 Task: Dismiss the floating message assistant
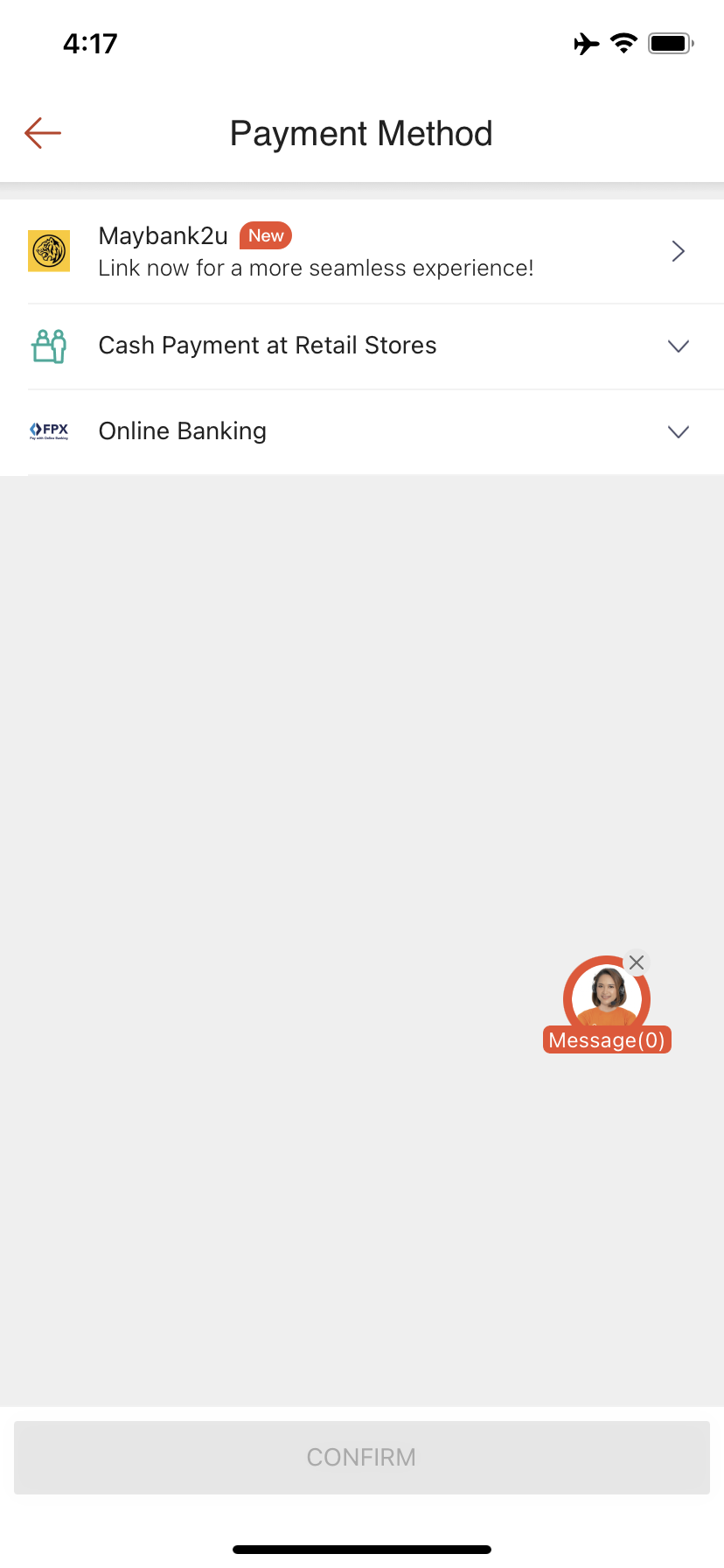tap(637, 962)
